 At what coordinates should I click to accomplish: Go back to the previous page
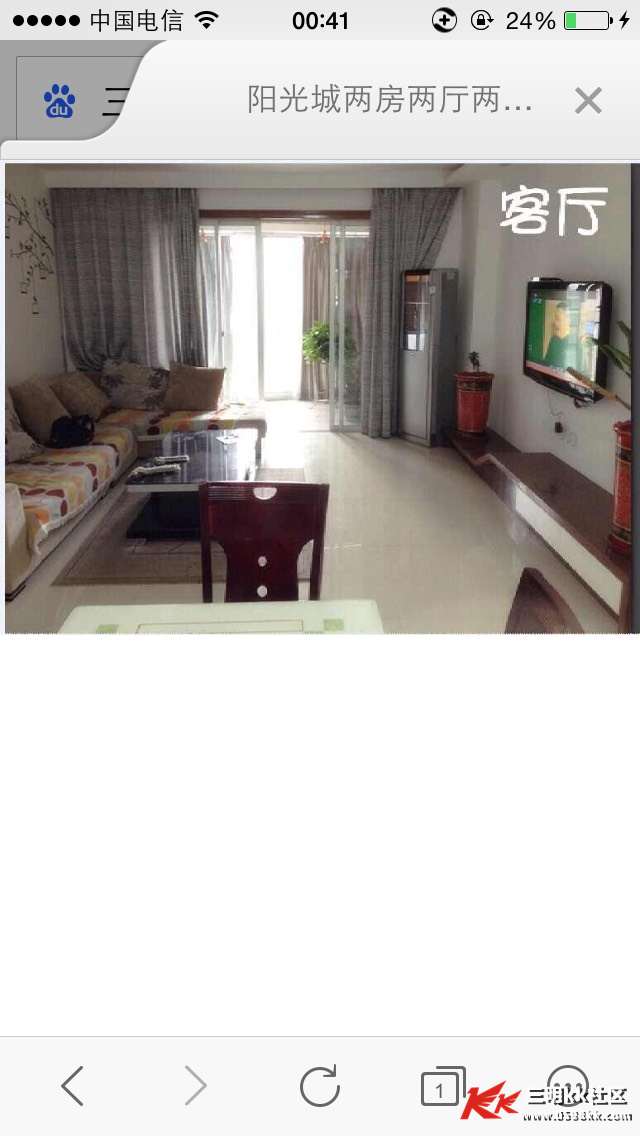point(72,1085)
